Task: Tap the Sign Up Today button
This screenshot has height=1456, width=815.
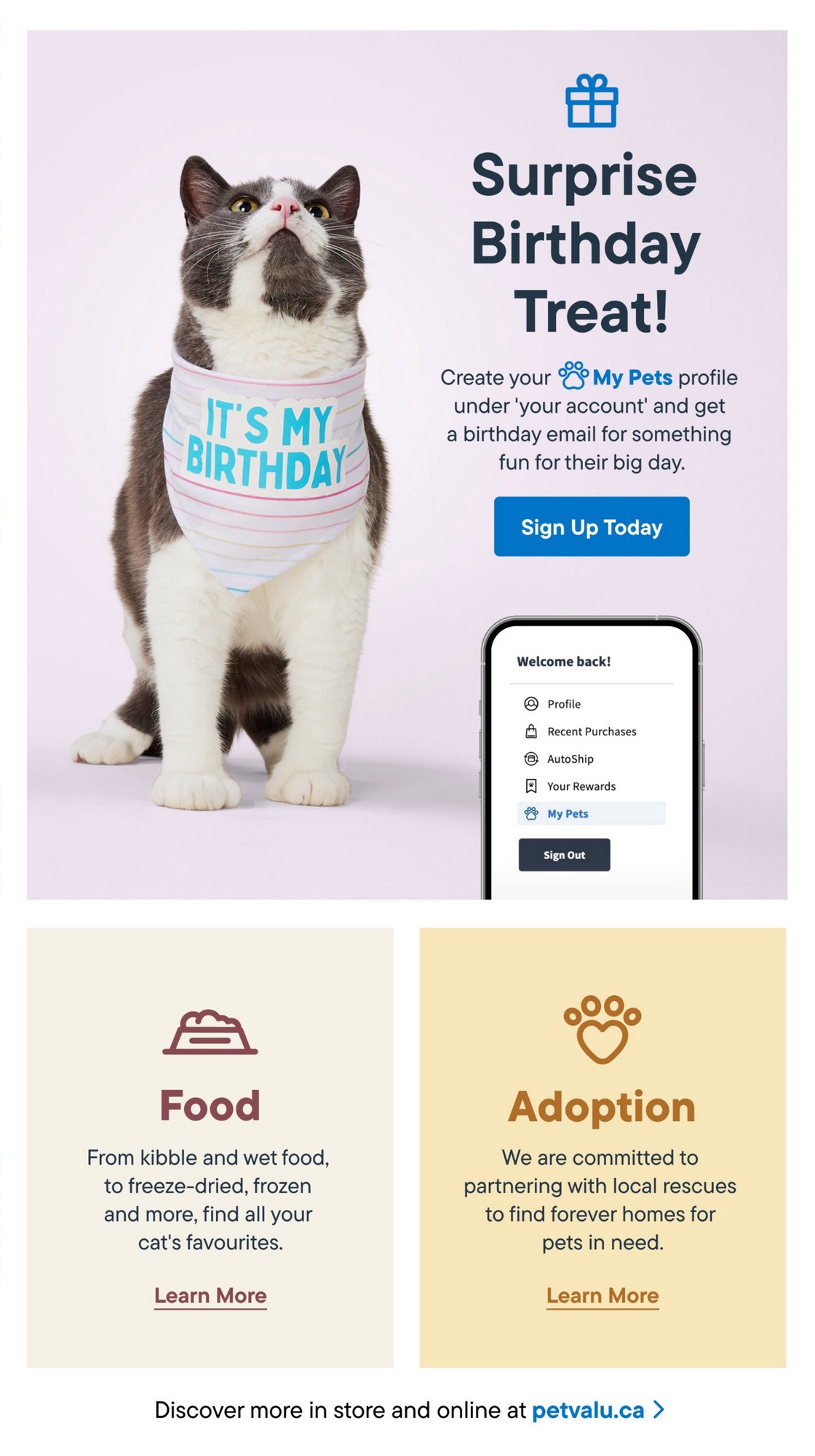Action: (x=591, y=526)
